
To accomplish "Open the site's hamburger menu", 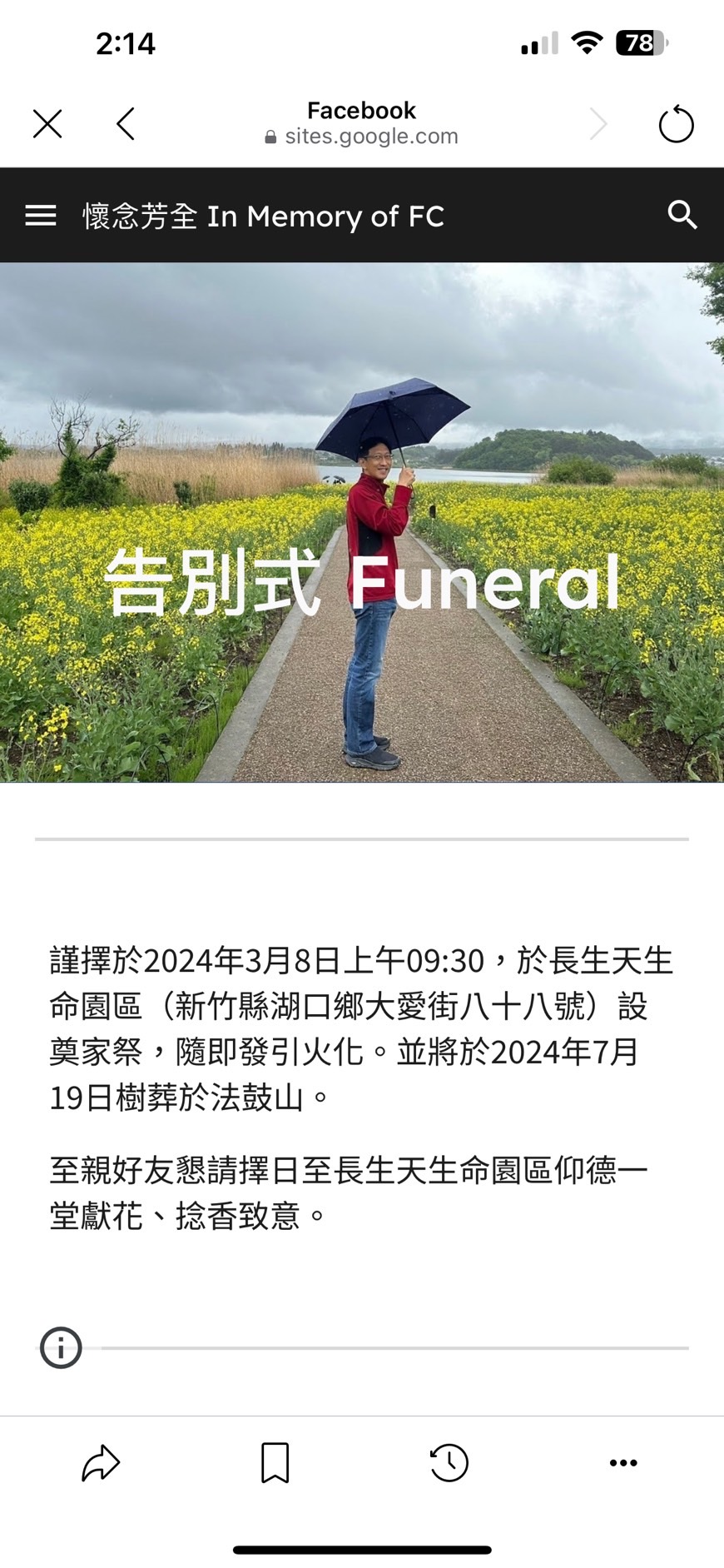I will 41,216.
